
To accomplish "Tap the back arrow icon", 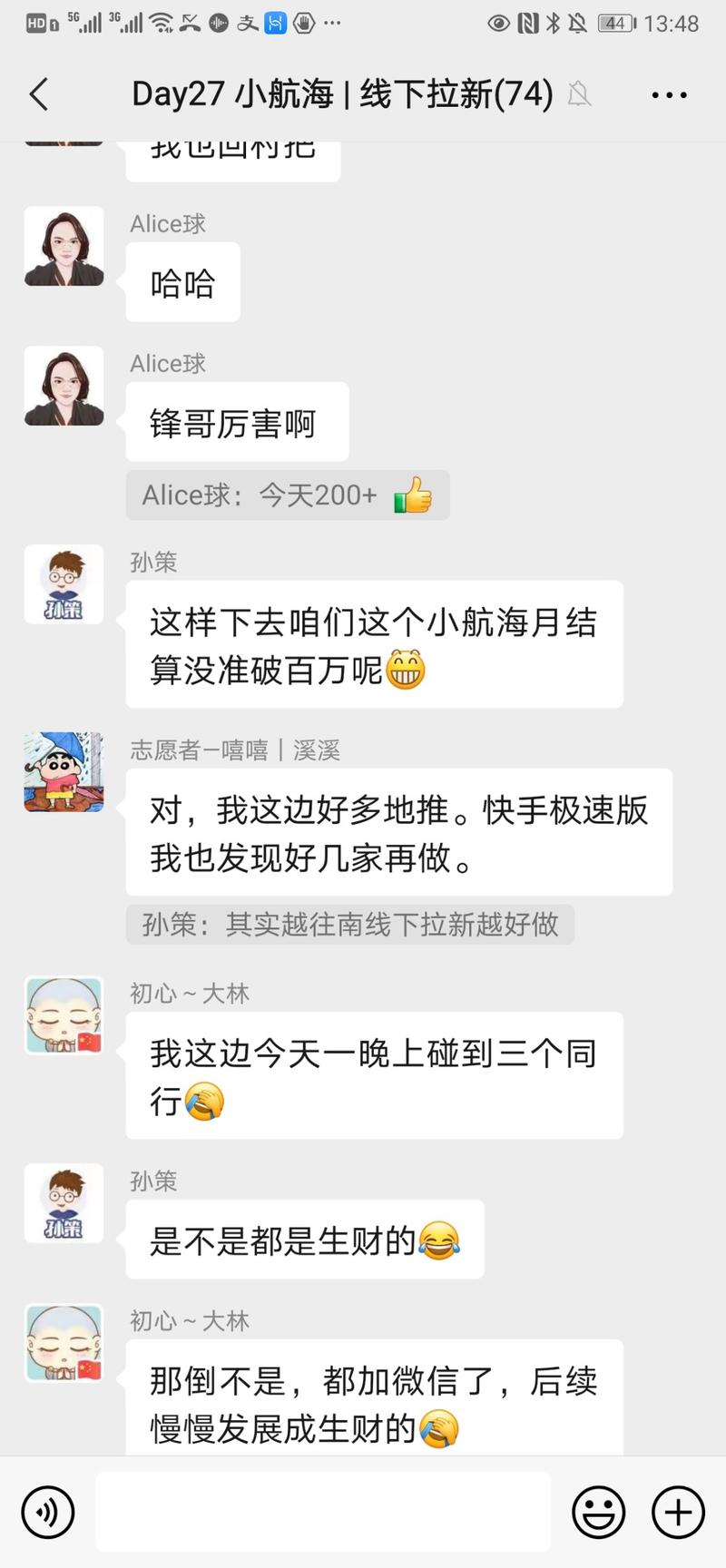I will [x=38, y=93].
